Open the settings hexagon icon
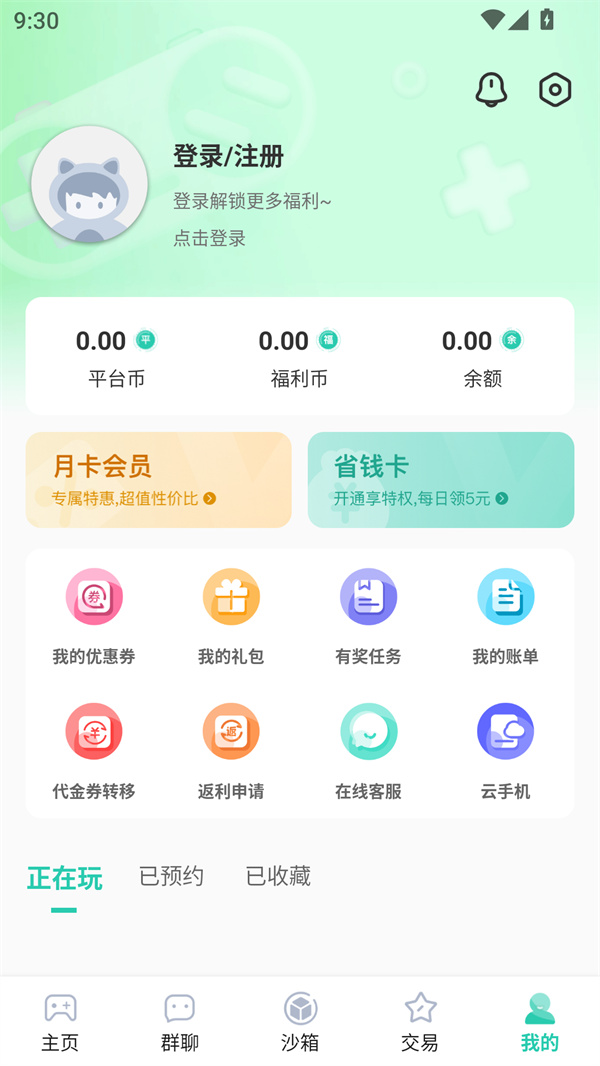 (x=555, y=90)
